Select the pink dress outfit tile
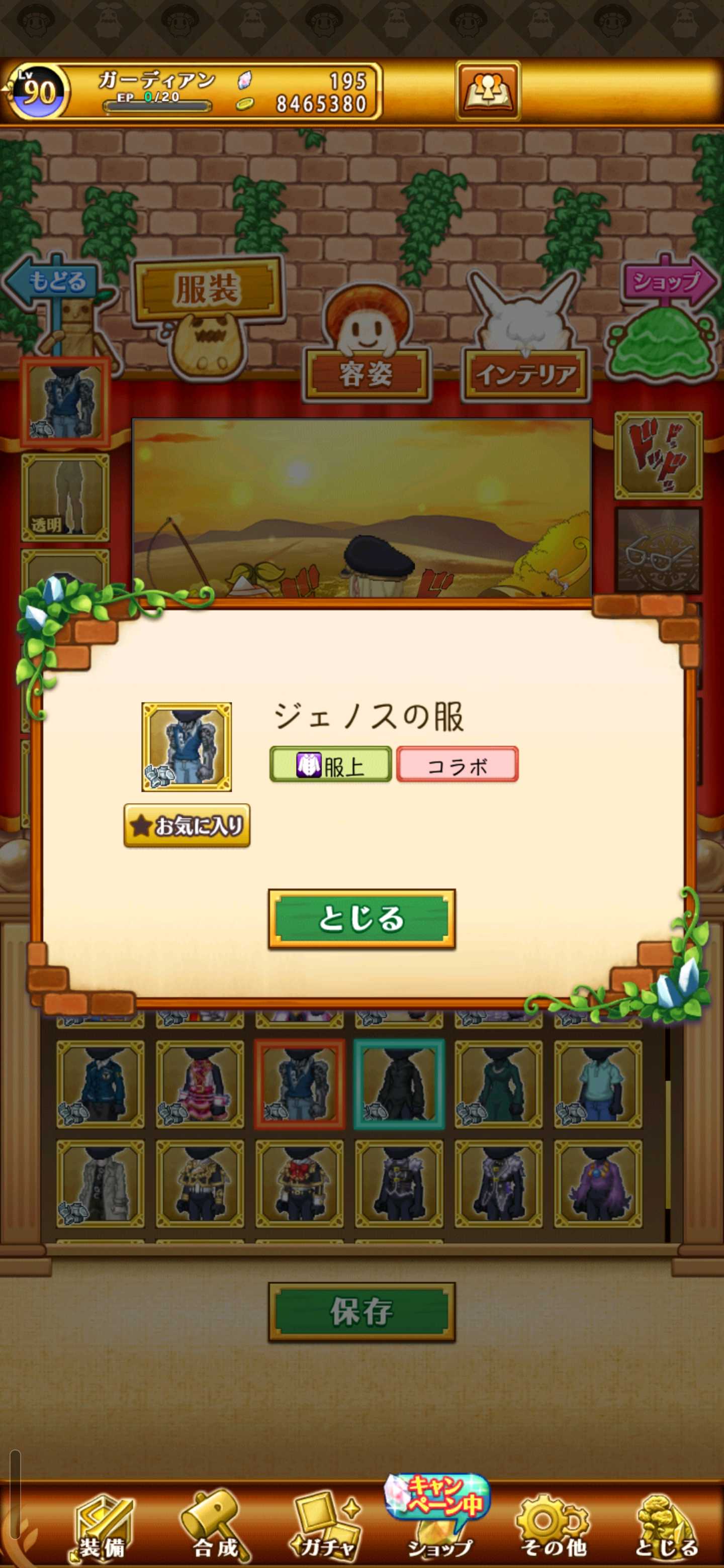 coord(200,1084)
